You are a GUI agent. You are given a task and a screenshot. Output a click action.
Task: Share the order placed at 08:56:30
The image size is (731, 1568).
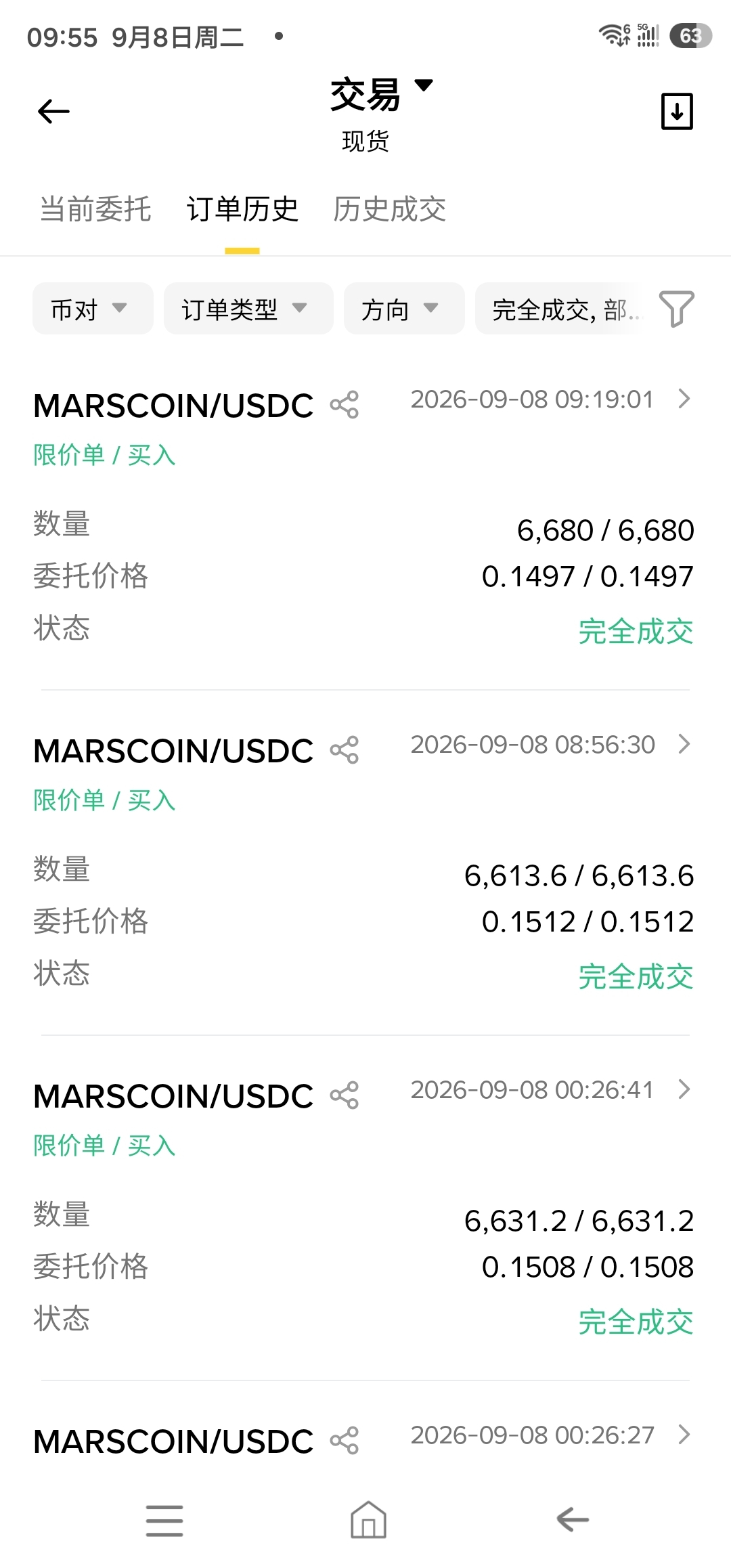pos(345,750)
